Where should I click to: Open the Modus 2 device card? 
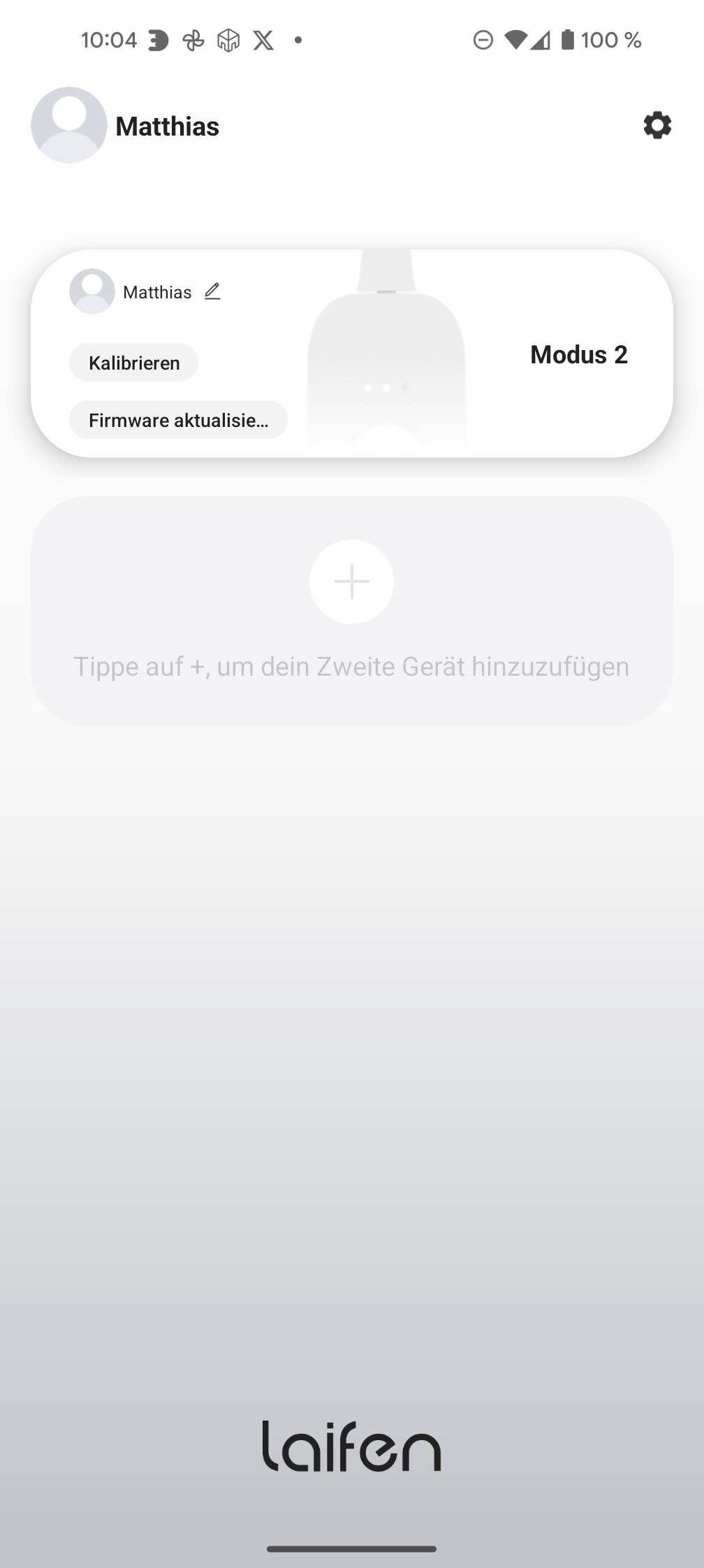click(578, 355)
